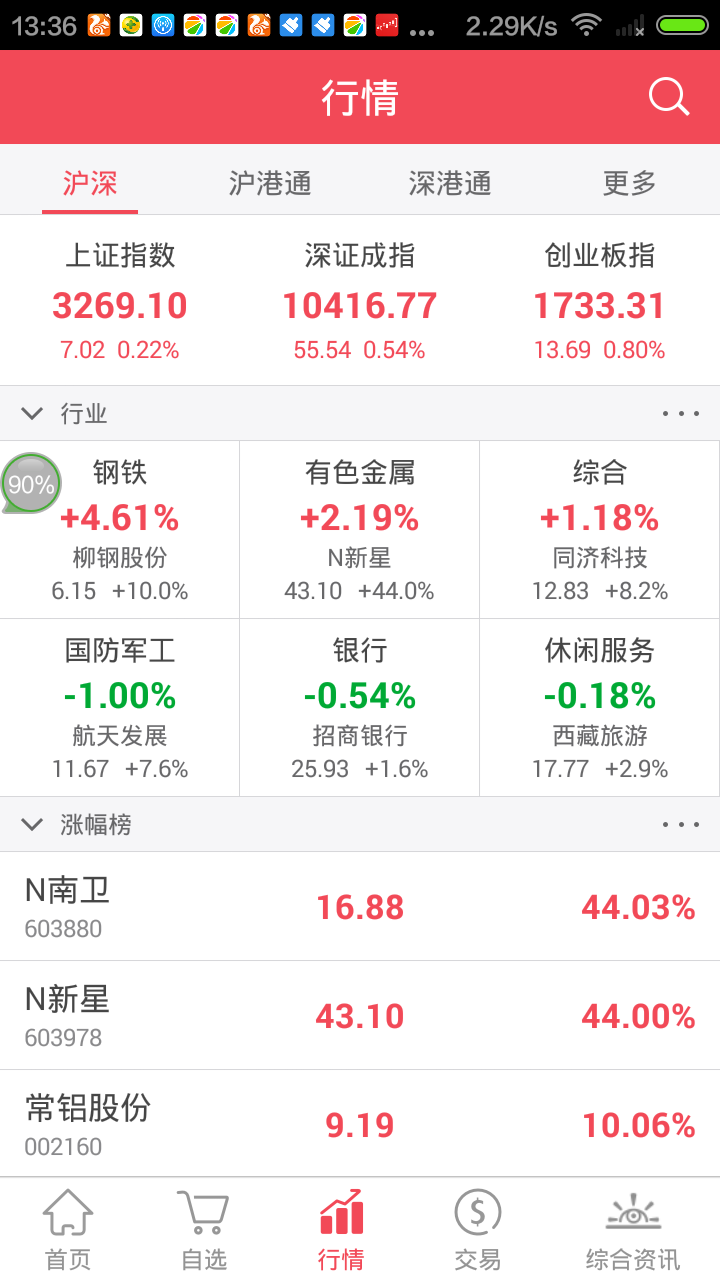
Task: Tap the 90% bubble badge
Action: [31, 483]
